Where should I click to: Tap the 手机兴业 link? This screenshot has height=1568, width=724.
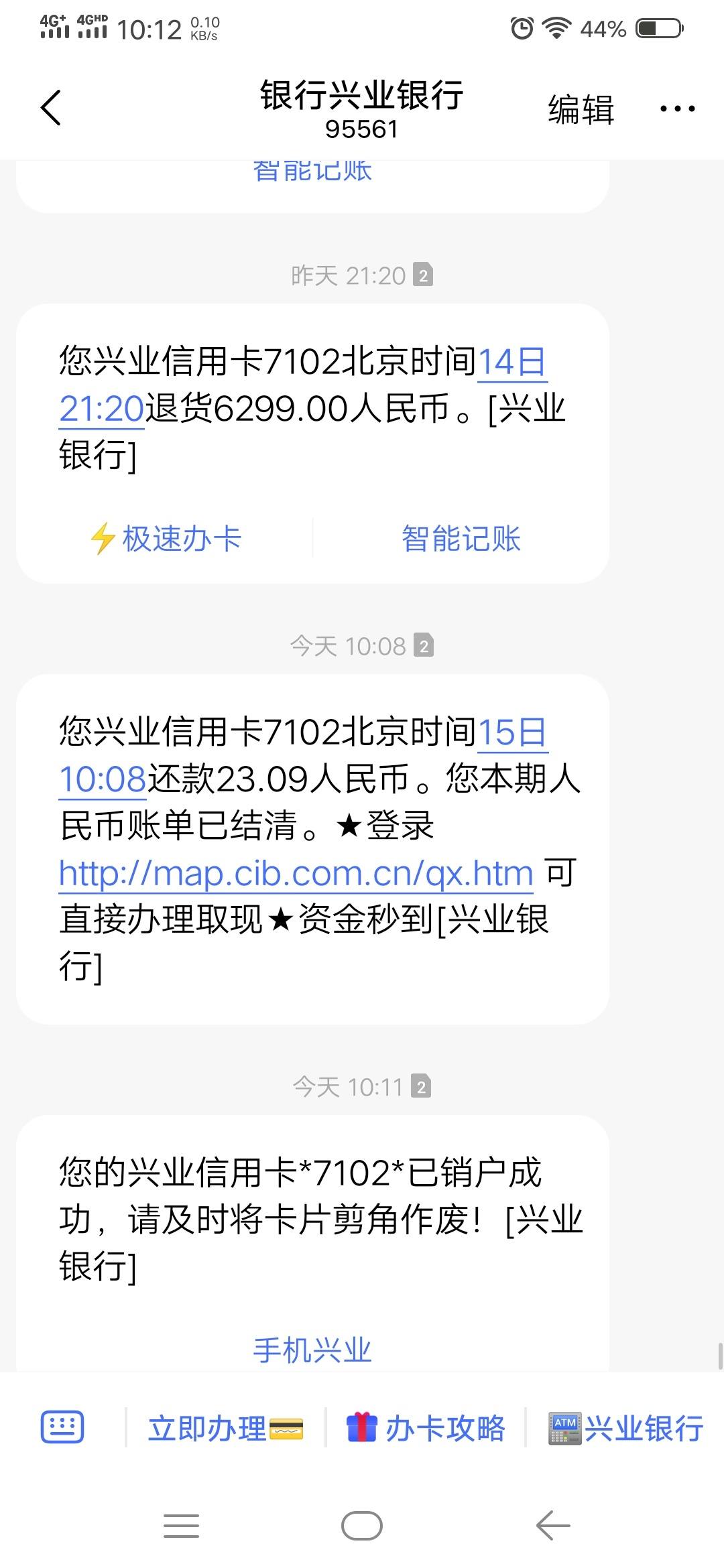point(312,1350)
